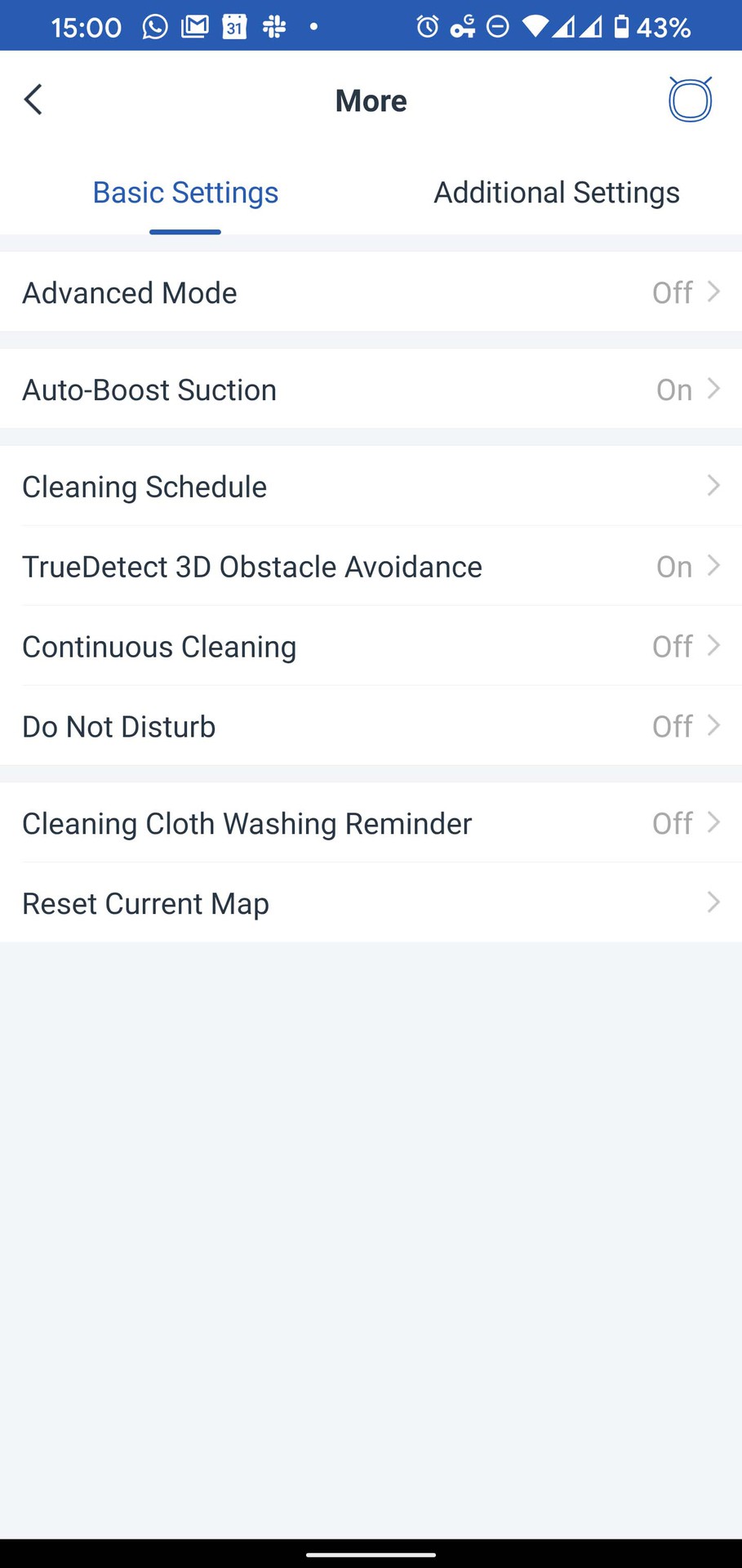This screenshot has width=742, height=1568.
Task: Choose Reset Current Map
Action: 371,903
